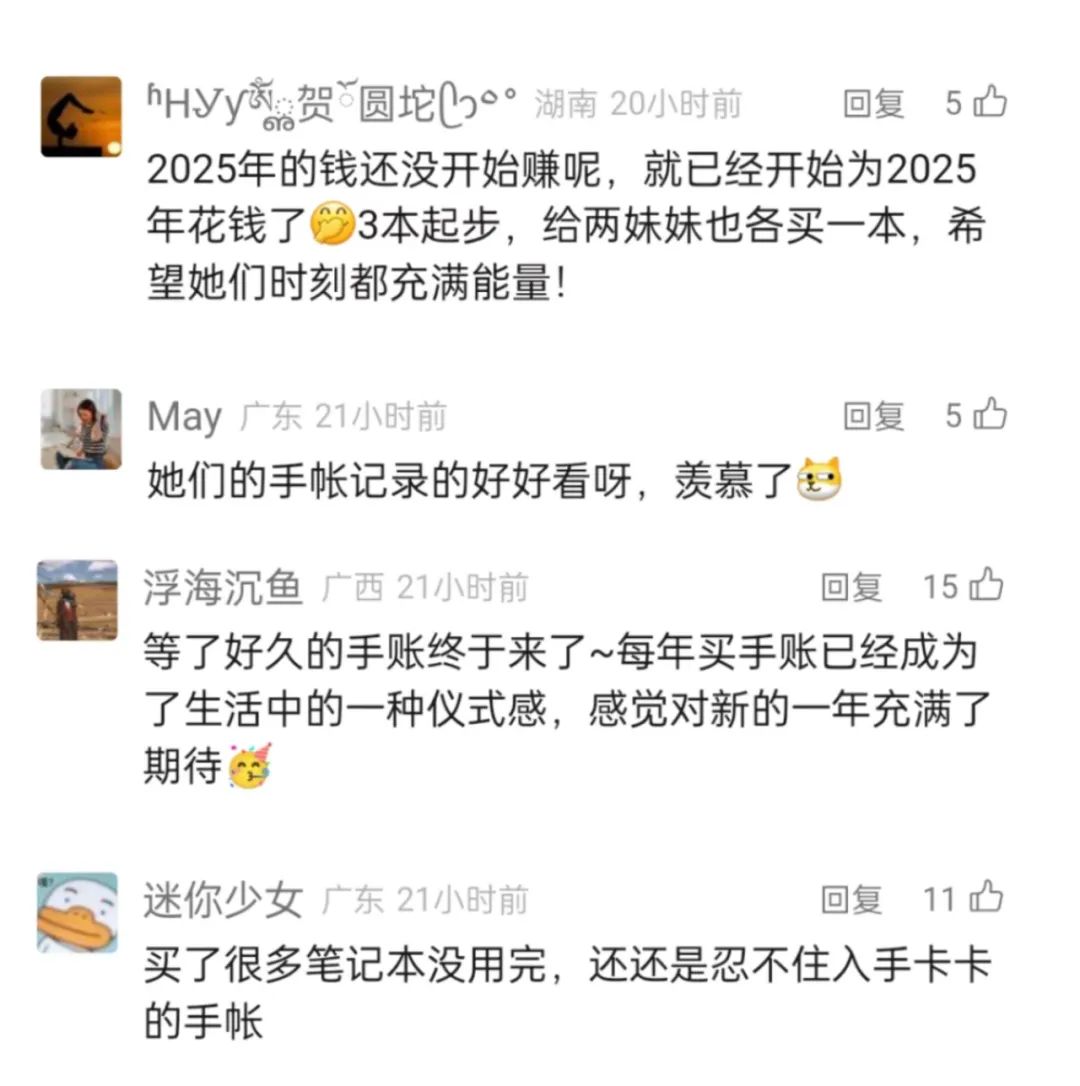The image size is (1080, 1086).
Task: Open 浮海沉鱼's profile avatar
Action: [77, 600]
